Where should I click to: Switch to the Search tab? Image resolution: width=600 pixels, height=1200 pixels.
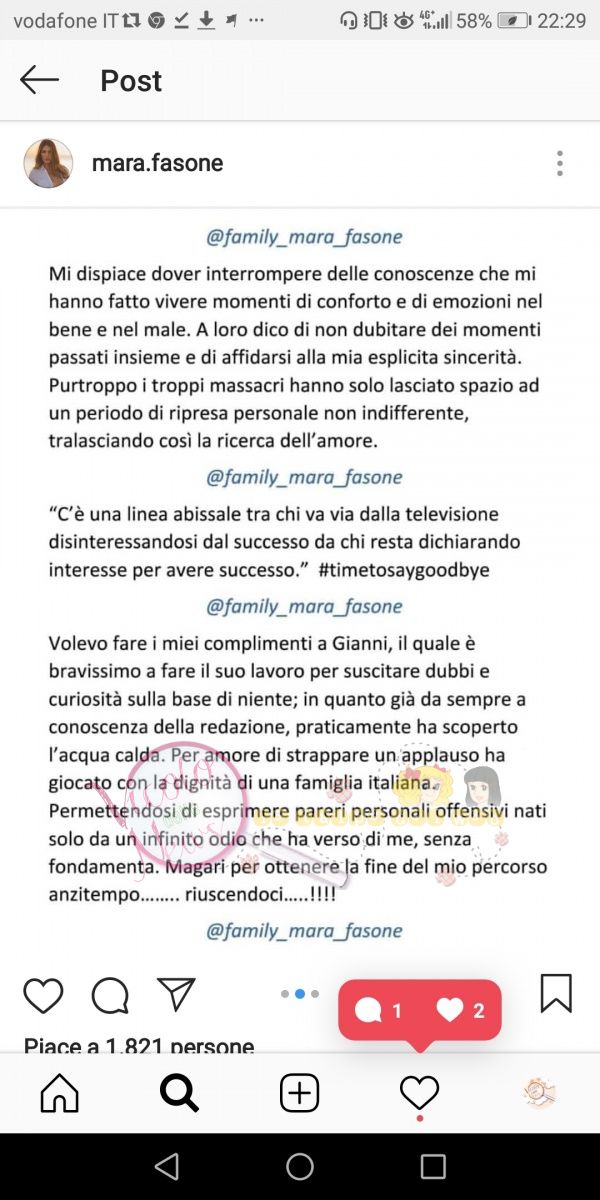(x=180, y=1093)
